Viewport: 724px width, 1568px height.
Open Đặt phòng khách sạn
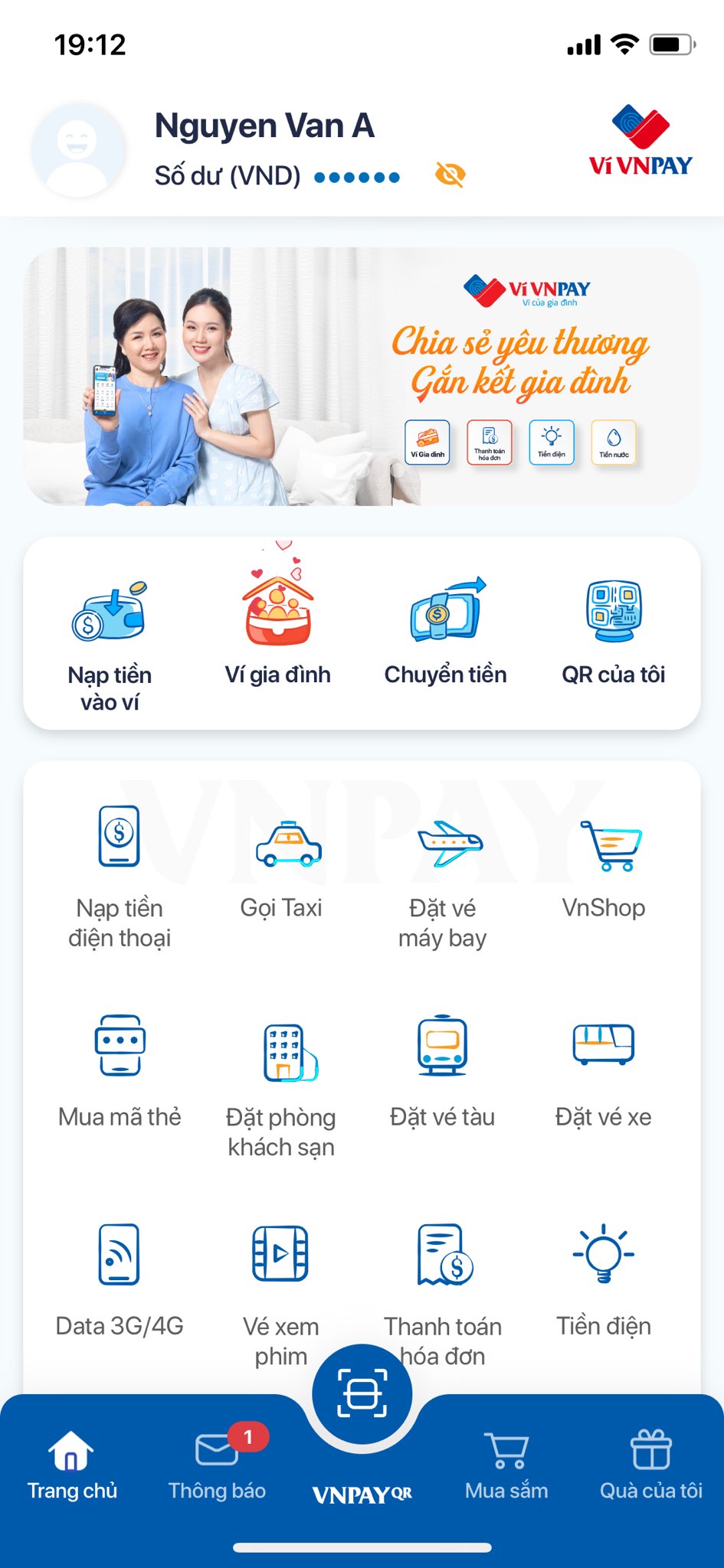[281, 1083]
